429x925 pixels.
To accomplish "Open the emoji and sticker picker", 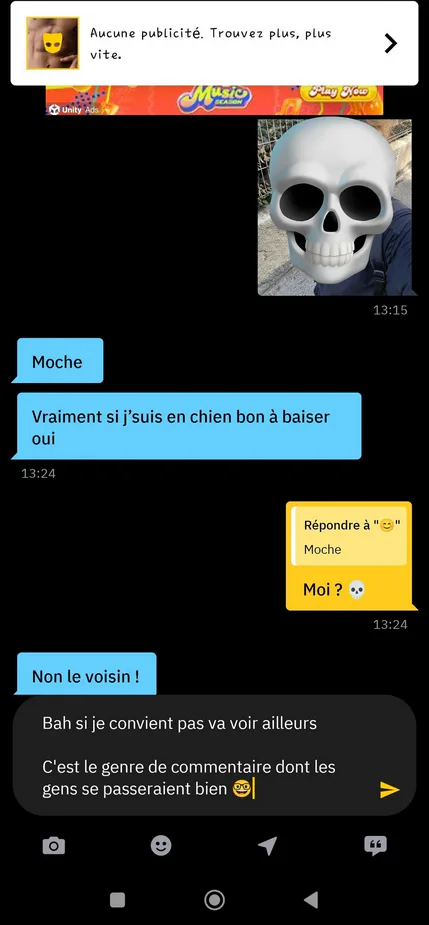I will point(161,846).
